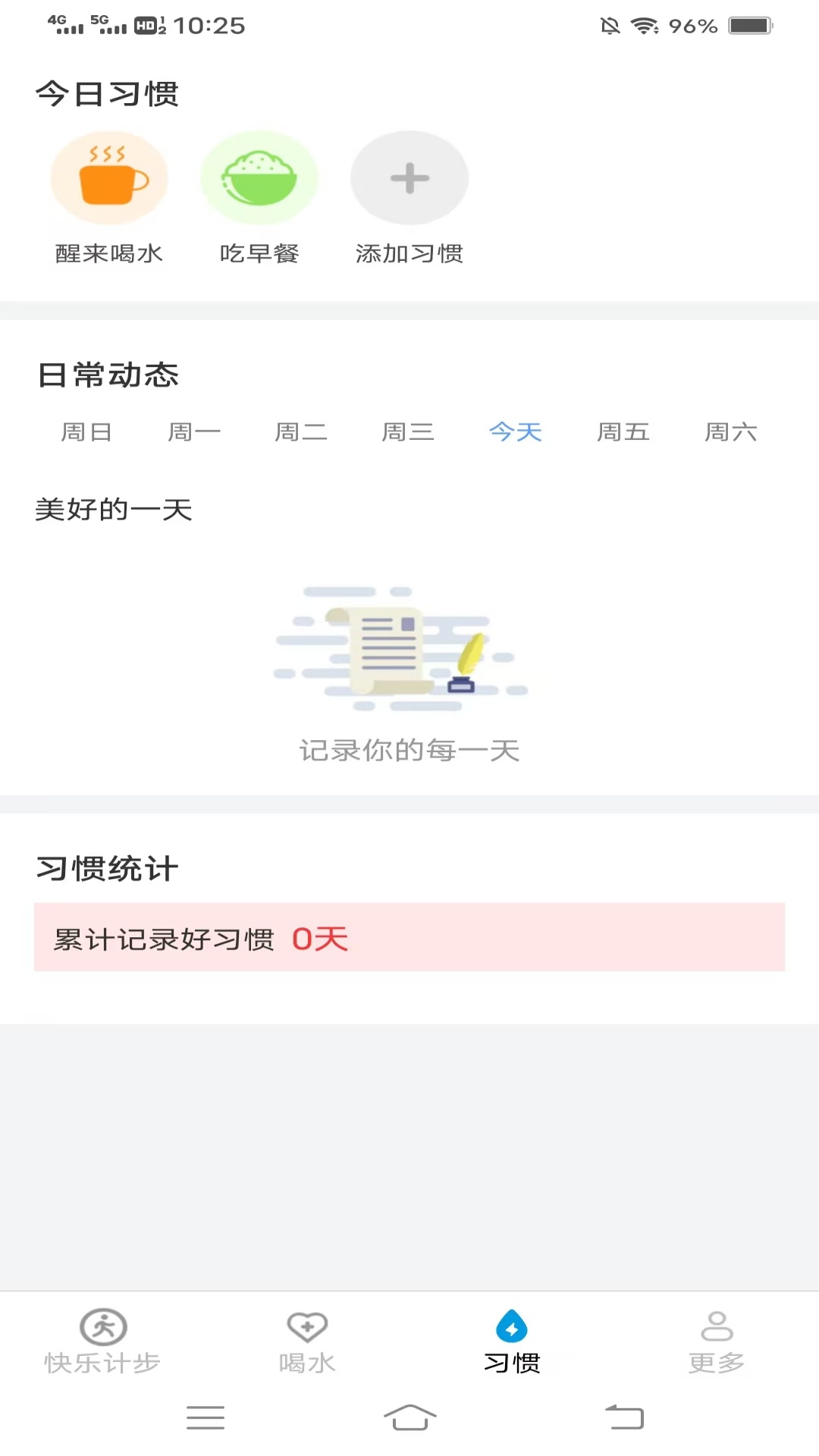This screenshot has height=1456, width=819.
Task: Switch to the 周五 tab
Action: click(623, 432)
